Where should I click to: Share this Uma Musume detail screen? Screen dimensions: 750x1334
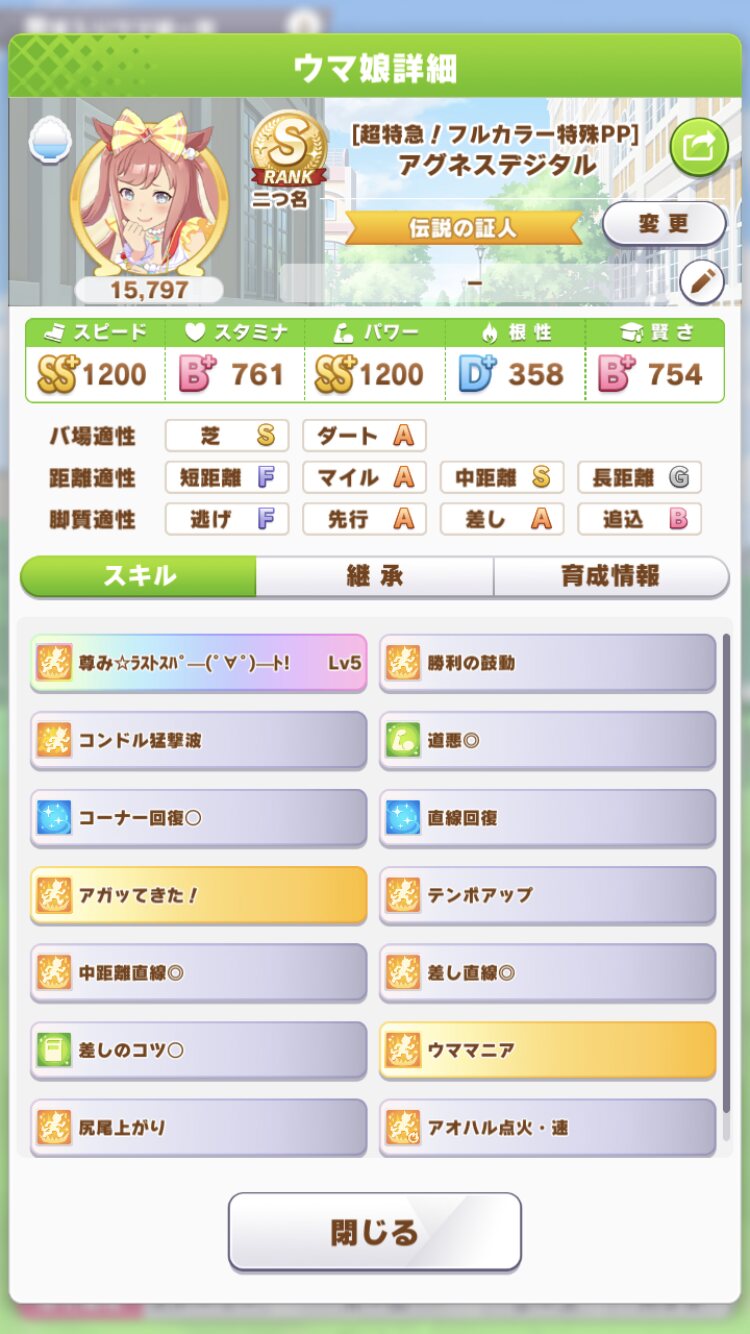click(x=698, y=147)
